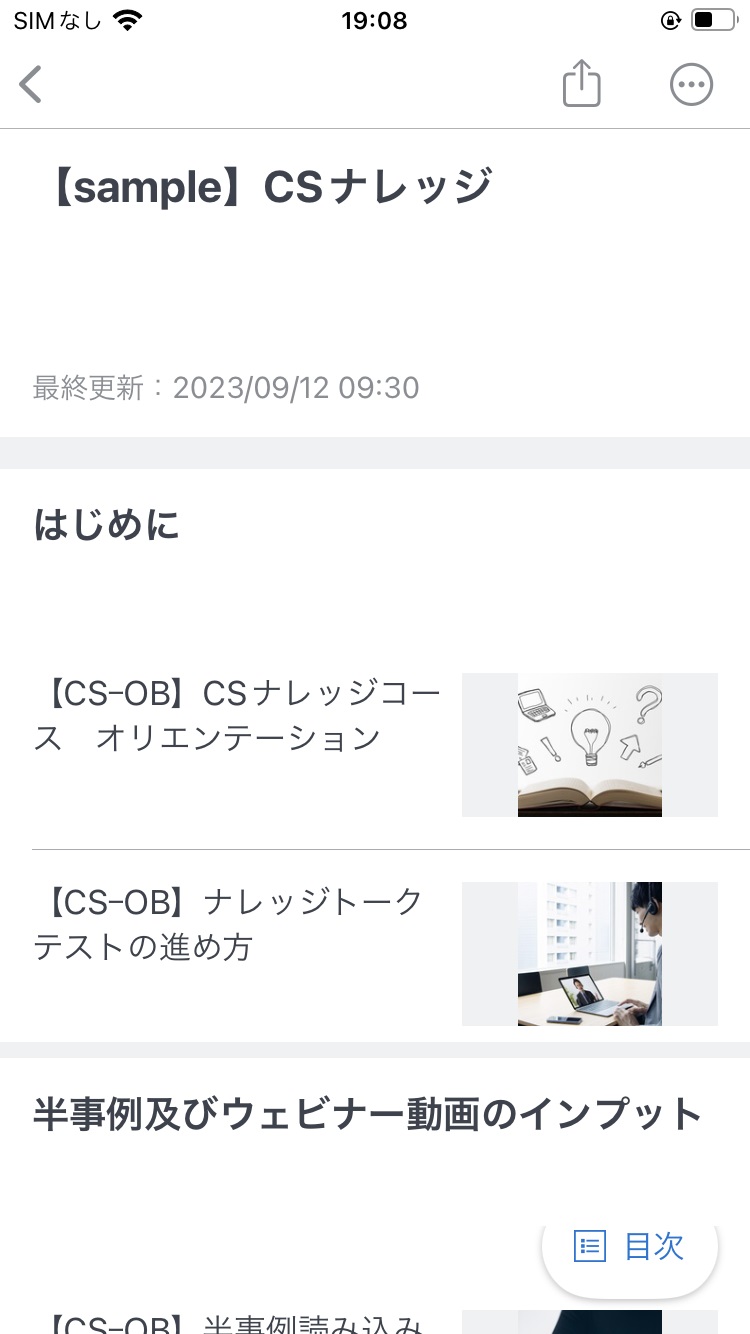Open the 目次 table of contents
Image resolution: width=750 pixels, height=1334 pixels.
[x=630, y=1247]
